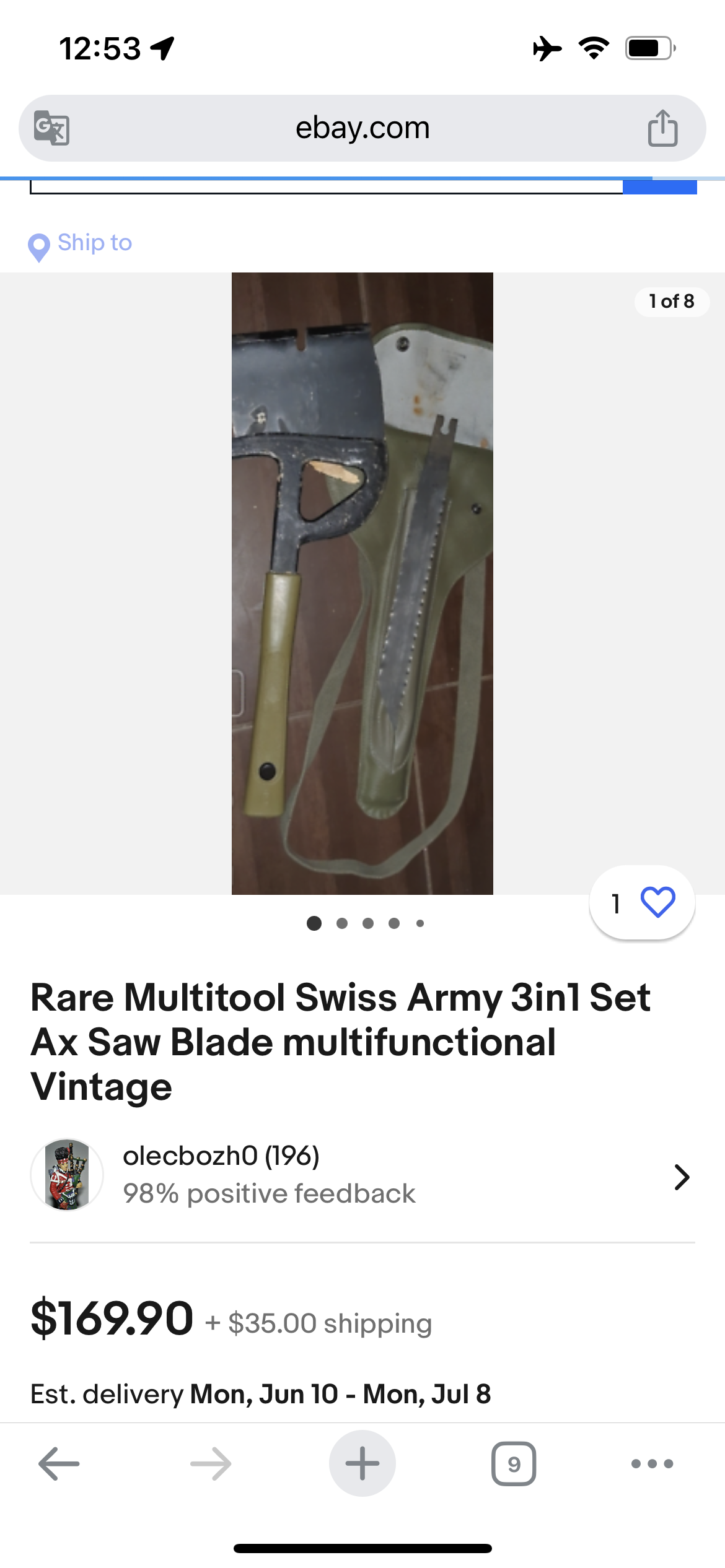The height and width of the screenshot is (1568, 725).
Task: Tap the ebay.com address bar
Action: [x=362, y=128]
